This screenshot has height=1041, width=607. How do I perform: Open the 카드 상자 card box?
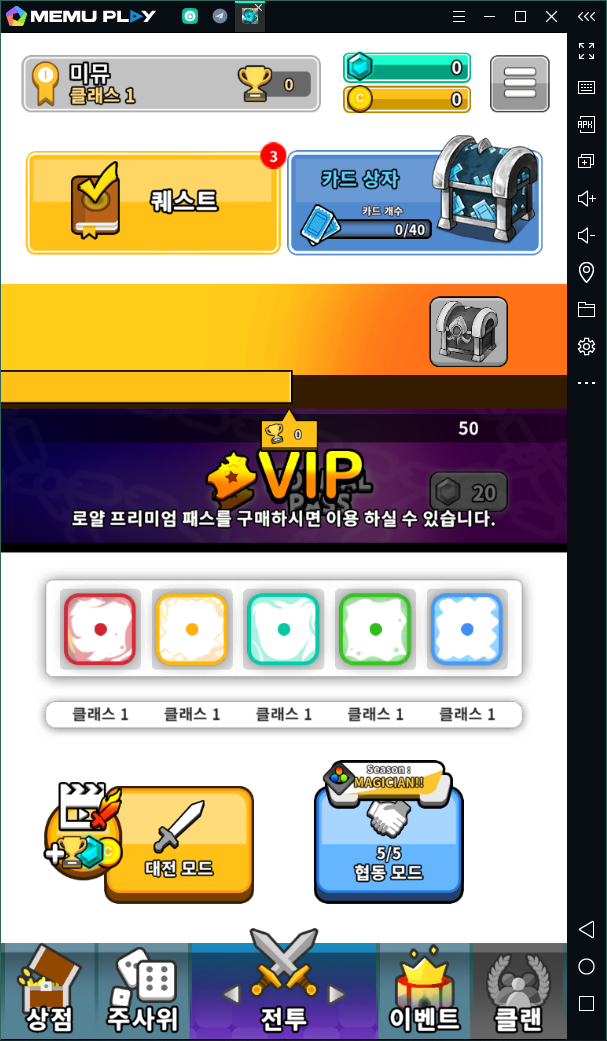coord(415,202)
